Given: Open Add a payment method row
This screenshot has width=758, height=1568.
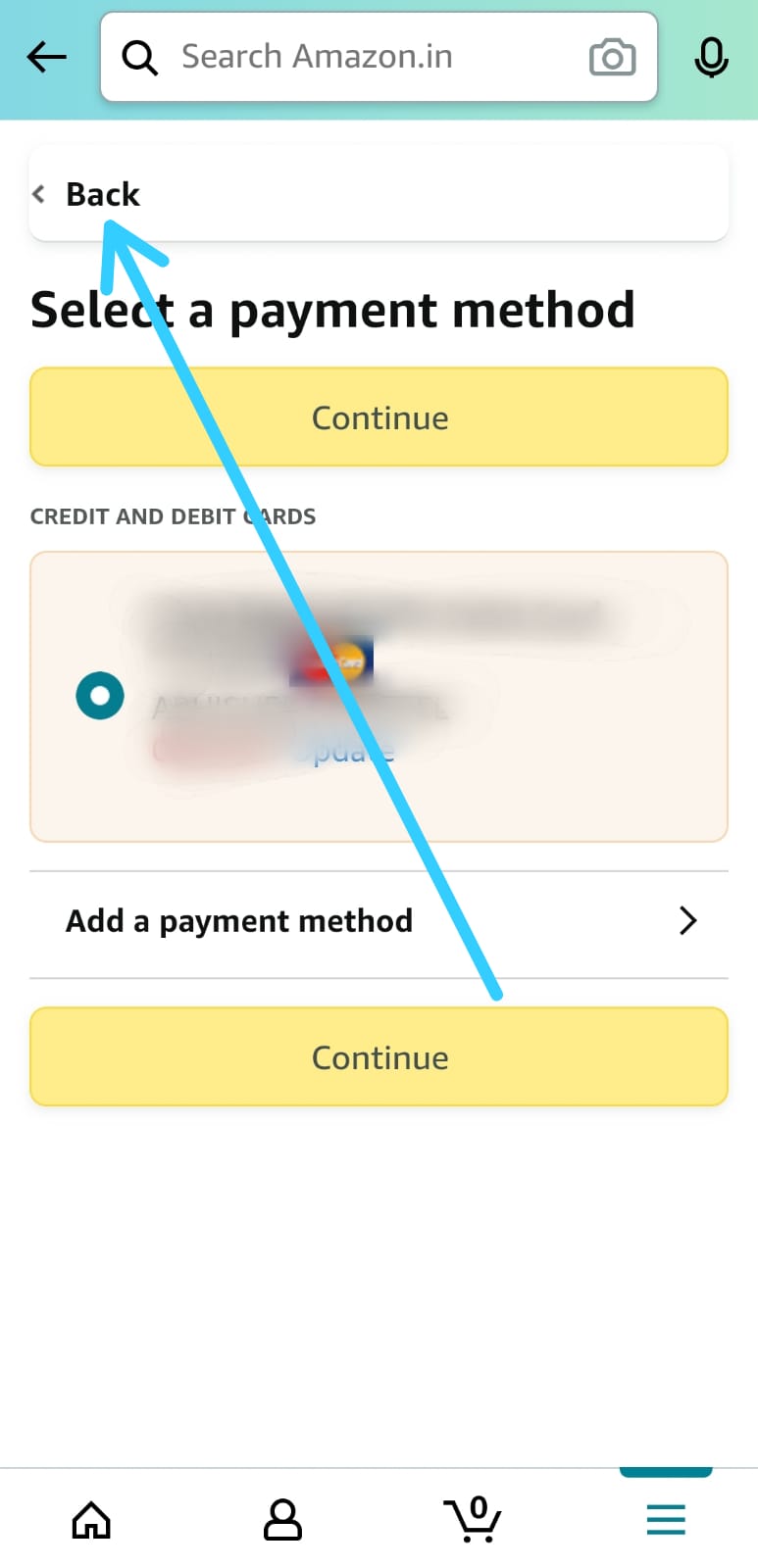Looking at the screenshot, I should tap(238, 920).
